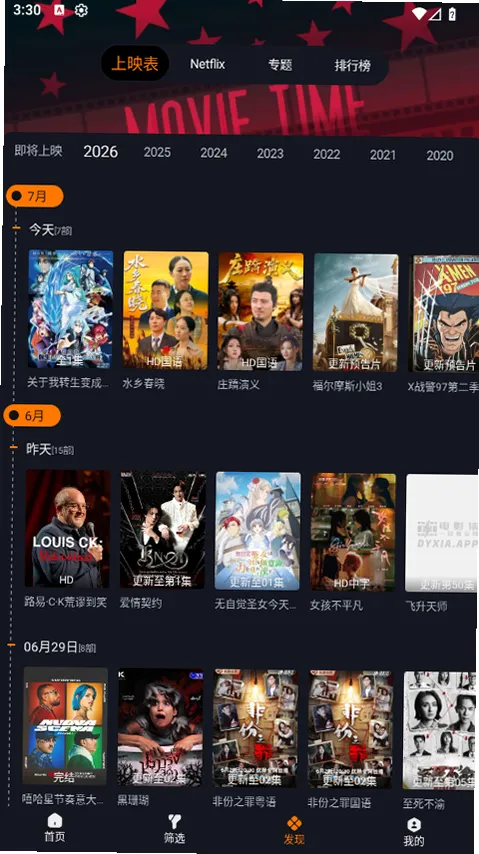
Task: Go to the 首页 tab
Action: [x=54, y=828]
